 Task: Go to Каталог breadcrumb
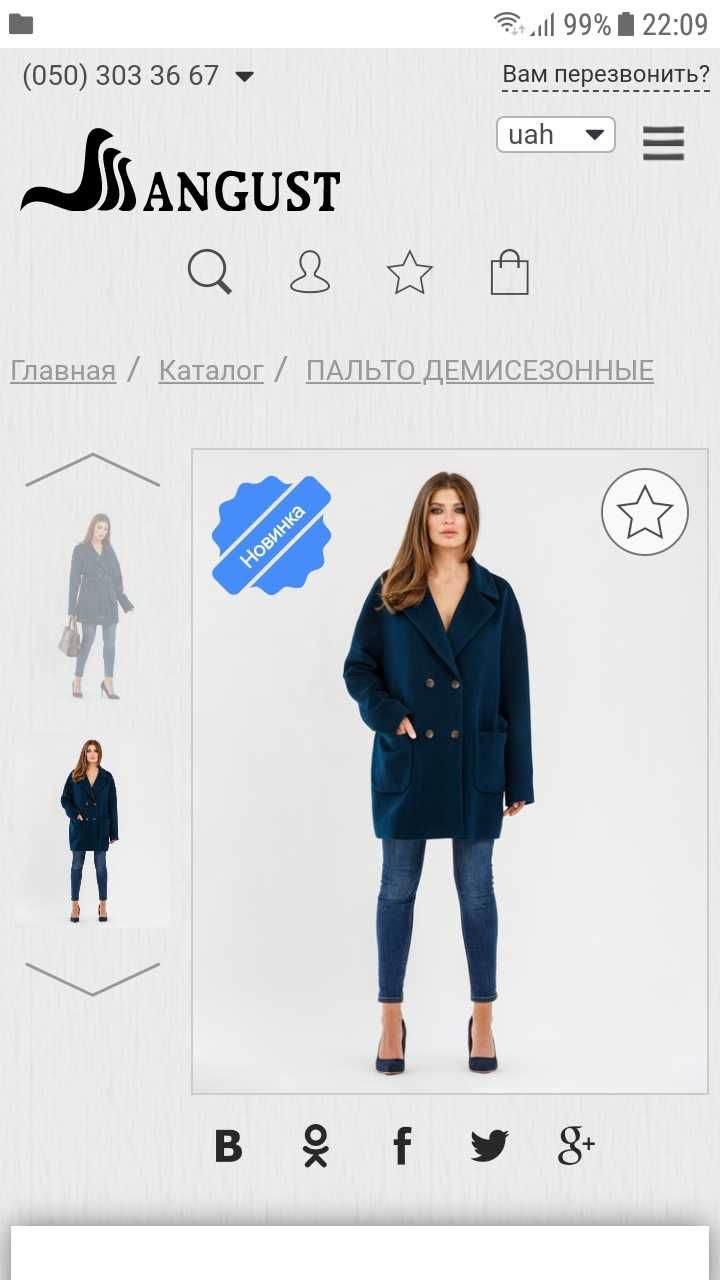pyautogui.click(x=211, y=371)
